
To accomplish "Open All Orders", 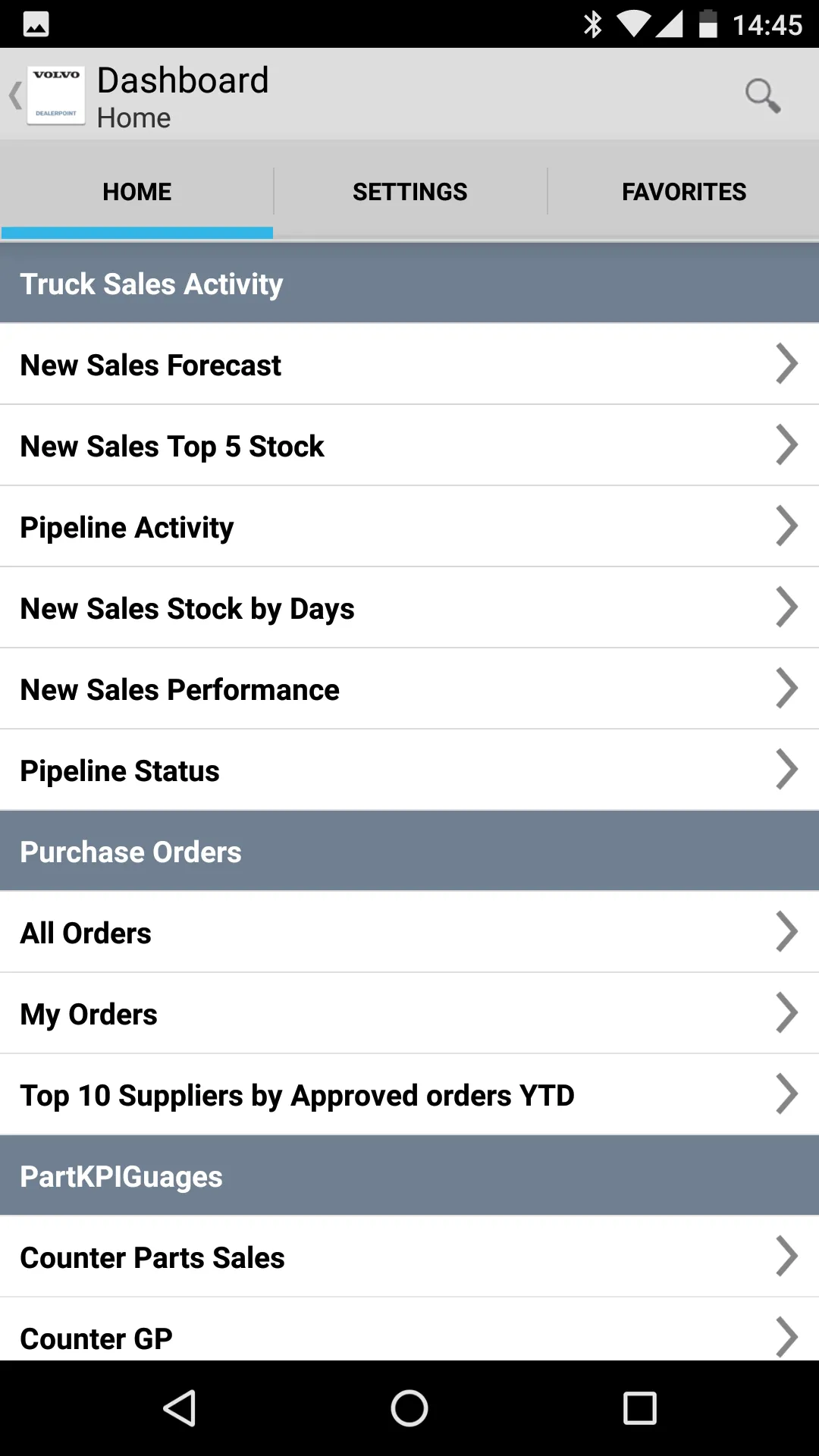I will click(x=409, y=932).
